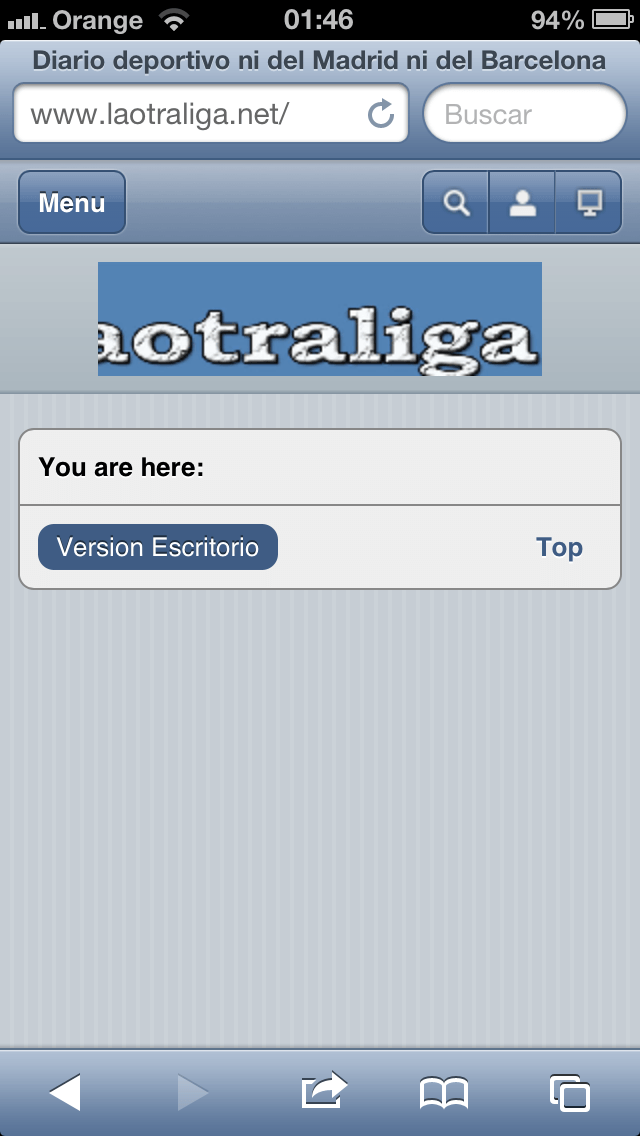Tap the Version Escritorio button
The width and height of the screenshot is (640, 1136).
point(158,547)
